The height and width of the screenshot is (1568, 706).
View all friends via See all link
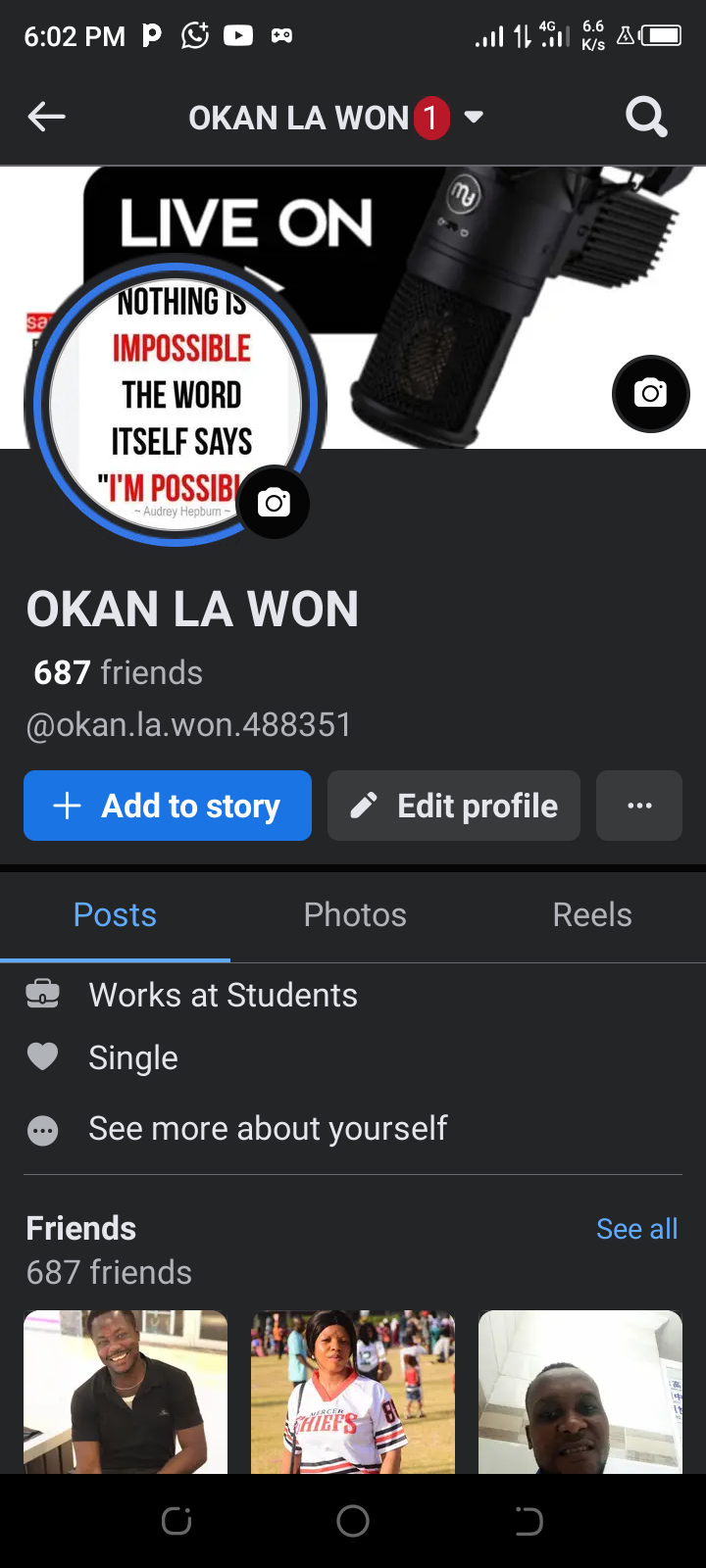(636, 1228)
